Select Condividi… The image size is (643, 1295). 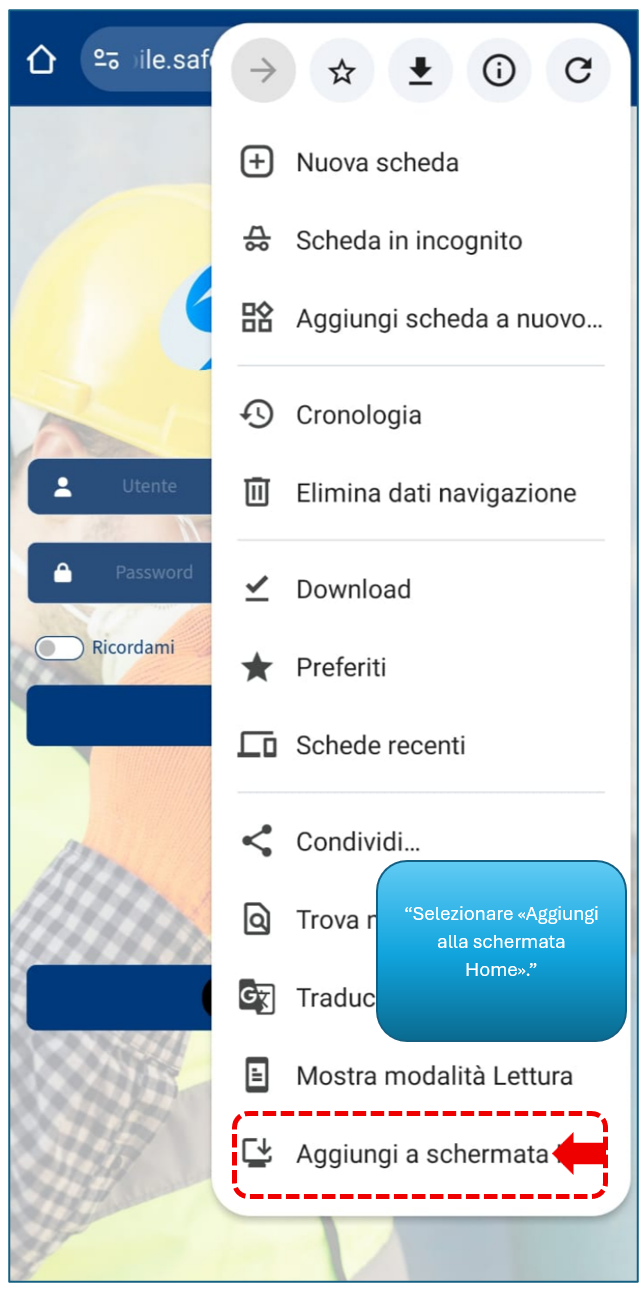[x=357, y=842]
